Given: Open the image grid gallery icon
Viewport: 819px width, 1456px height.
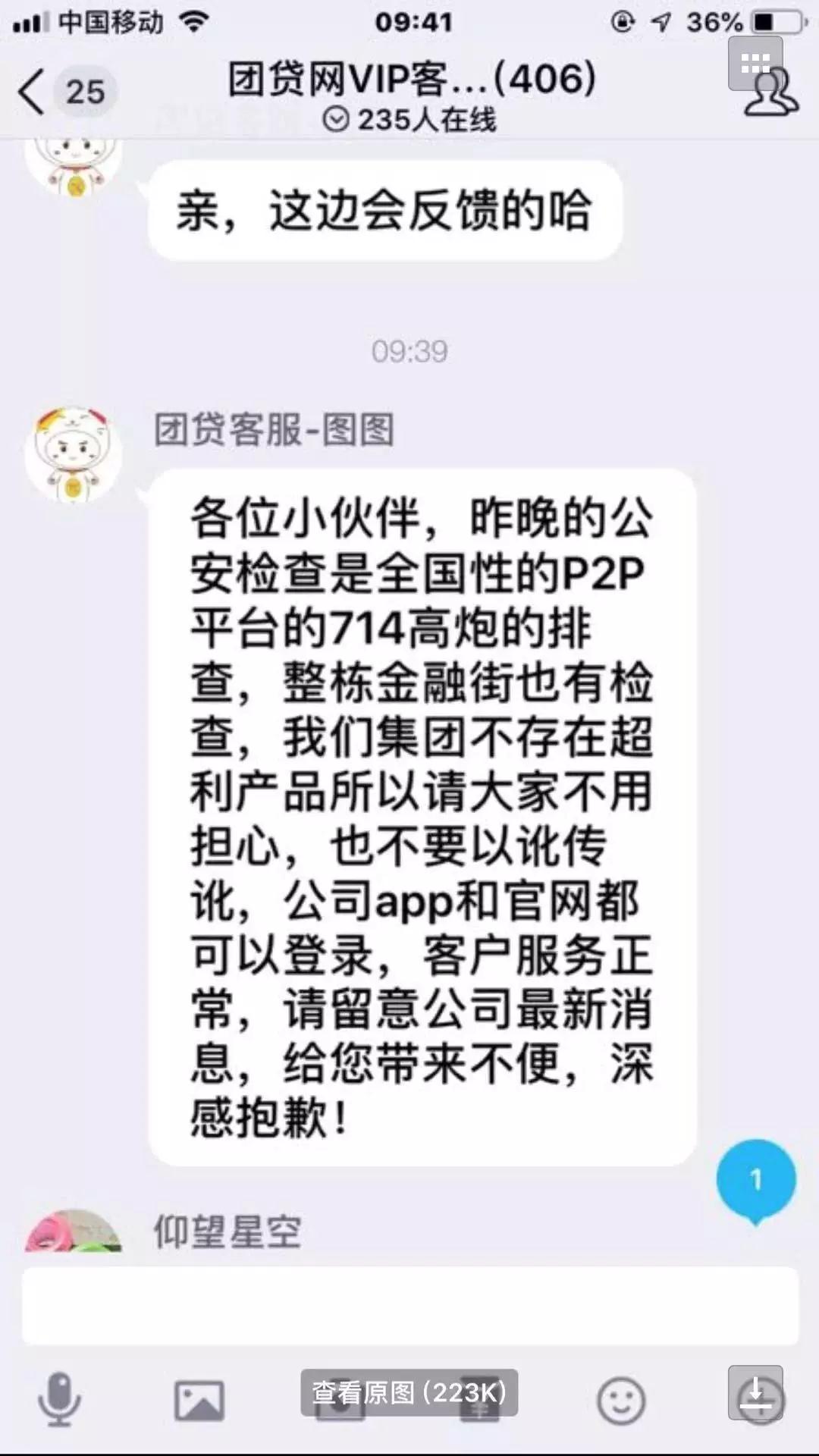Looking at the screenshot, I should 755,63.
